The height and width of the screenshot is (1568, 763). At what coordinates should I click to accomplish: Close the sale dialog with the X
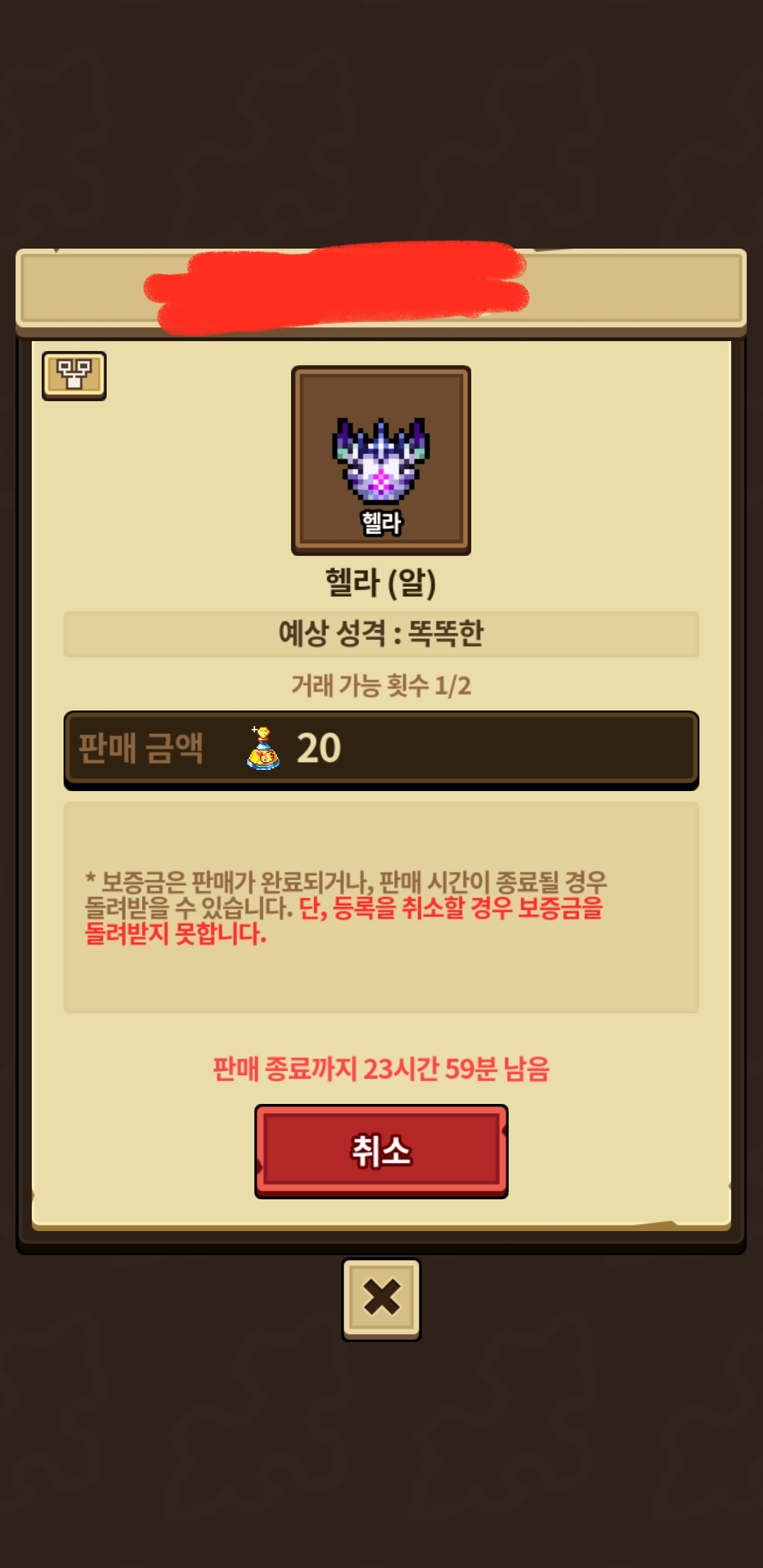coord(381,1298)
